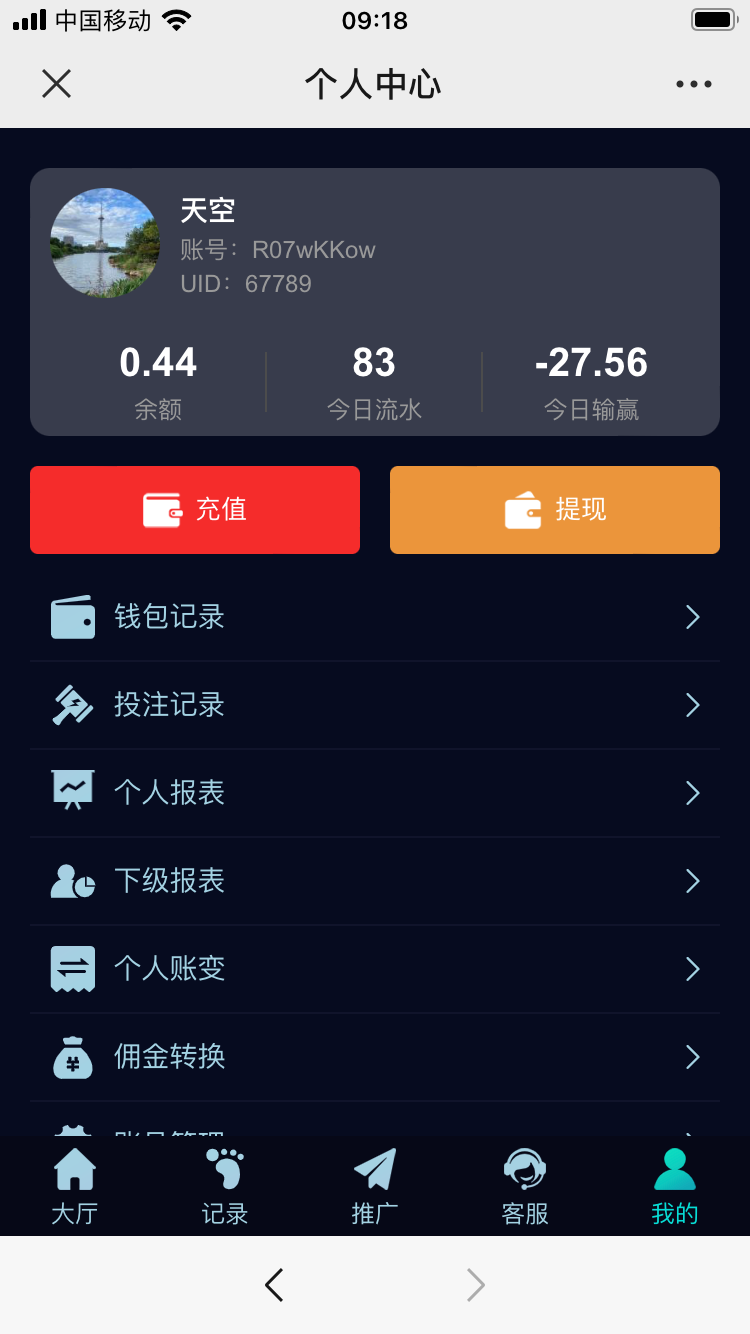This screenshot has width=750, height=1334.
Task: Go back with the browser back arrow
Action: (274, 1285)
